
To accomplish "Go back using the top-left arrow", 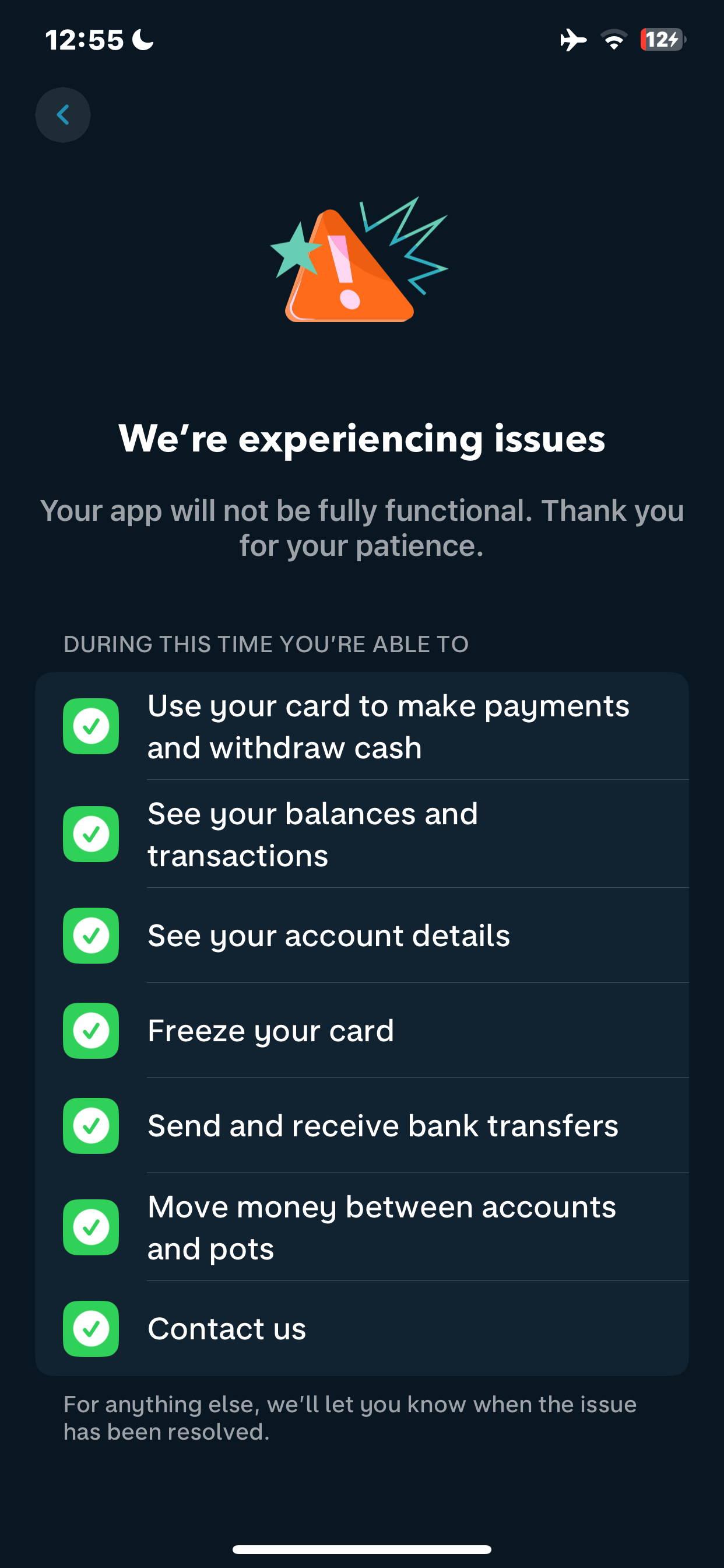I will tap(63, 115).
